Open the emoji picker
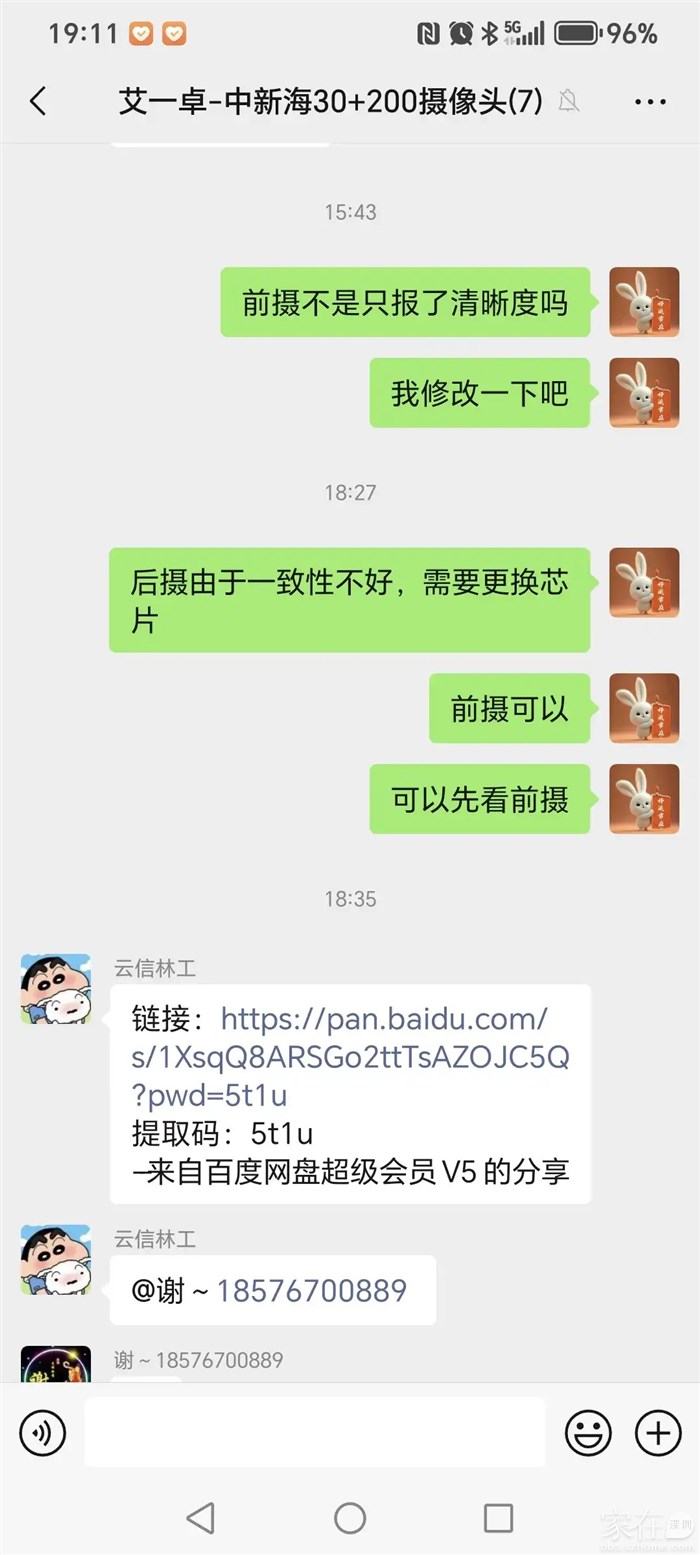Screen dimensions: 700x1555 click(x=588, y=1433)
